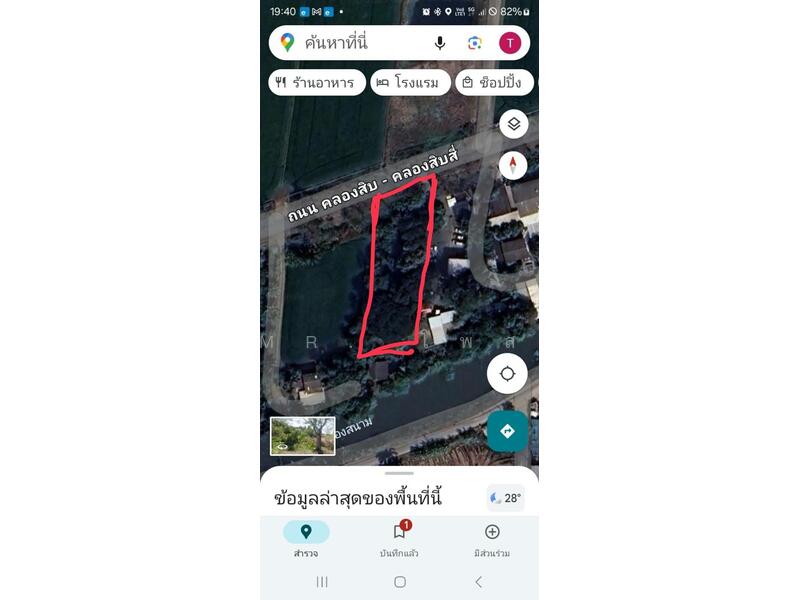The width and height of the screenshot is (800, 600).
Task: Switch to the มีส่วนร่วม tab
Action: click(492, 539)
